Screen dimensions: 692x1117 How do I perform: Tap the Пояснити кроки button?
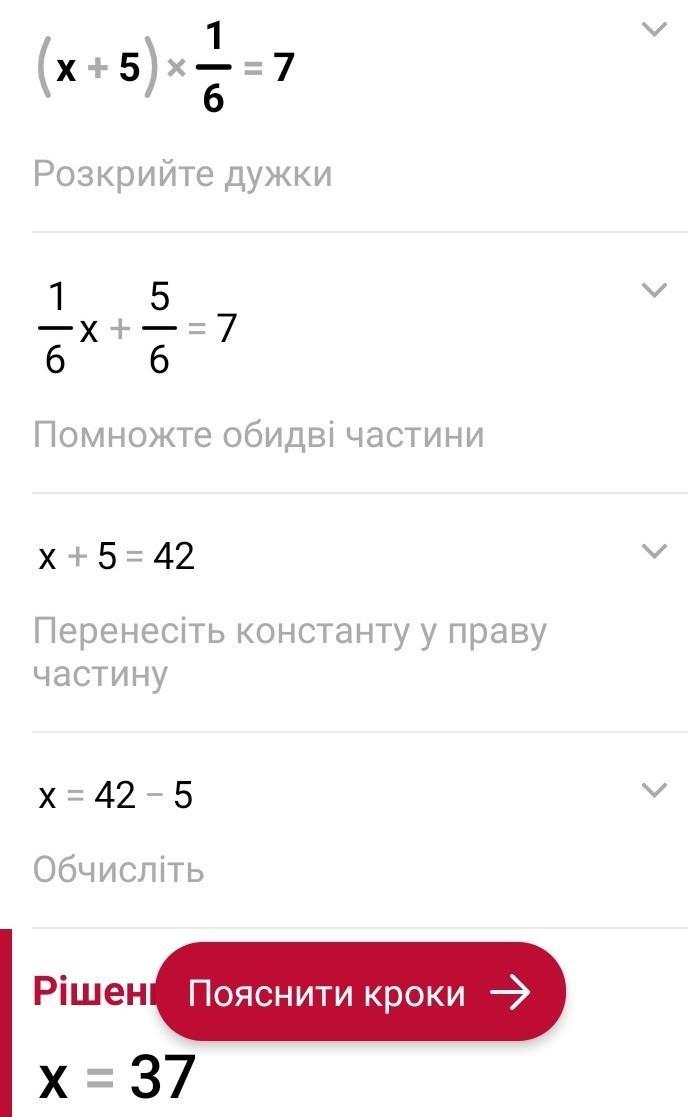click(x=360, y=993)
